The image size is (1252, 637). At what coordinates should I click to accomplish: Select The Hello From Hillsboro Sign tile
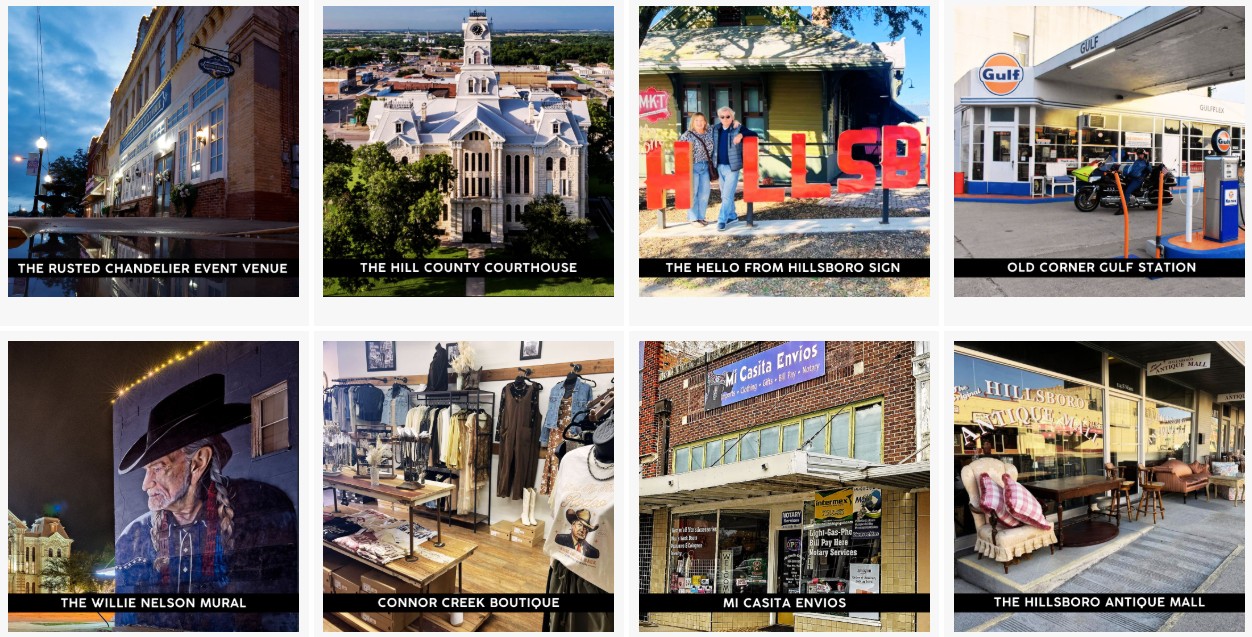[784, 151]
